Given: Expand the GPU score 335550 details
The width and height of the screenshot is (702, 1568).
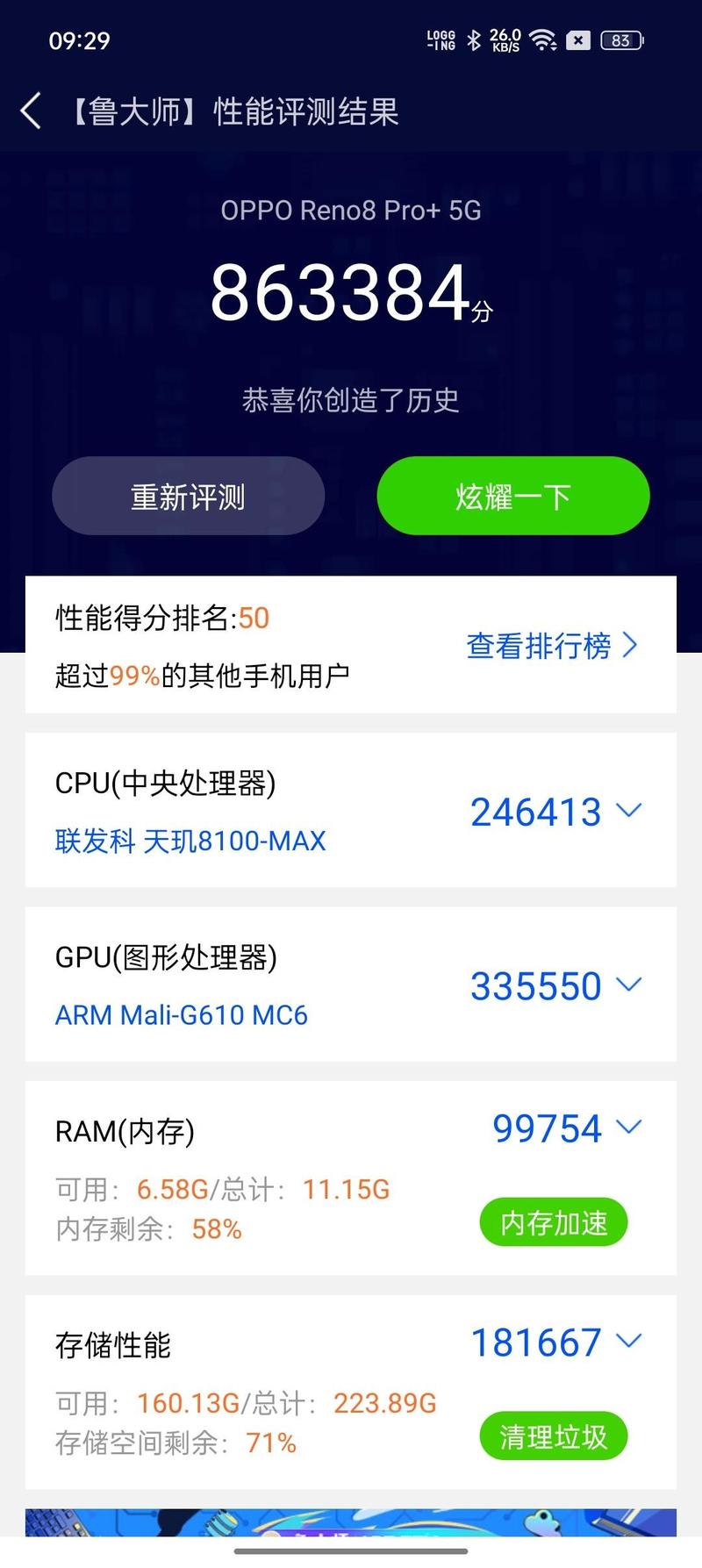Looking at the screenshot, I should 556,985.
